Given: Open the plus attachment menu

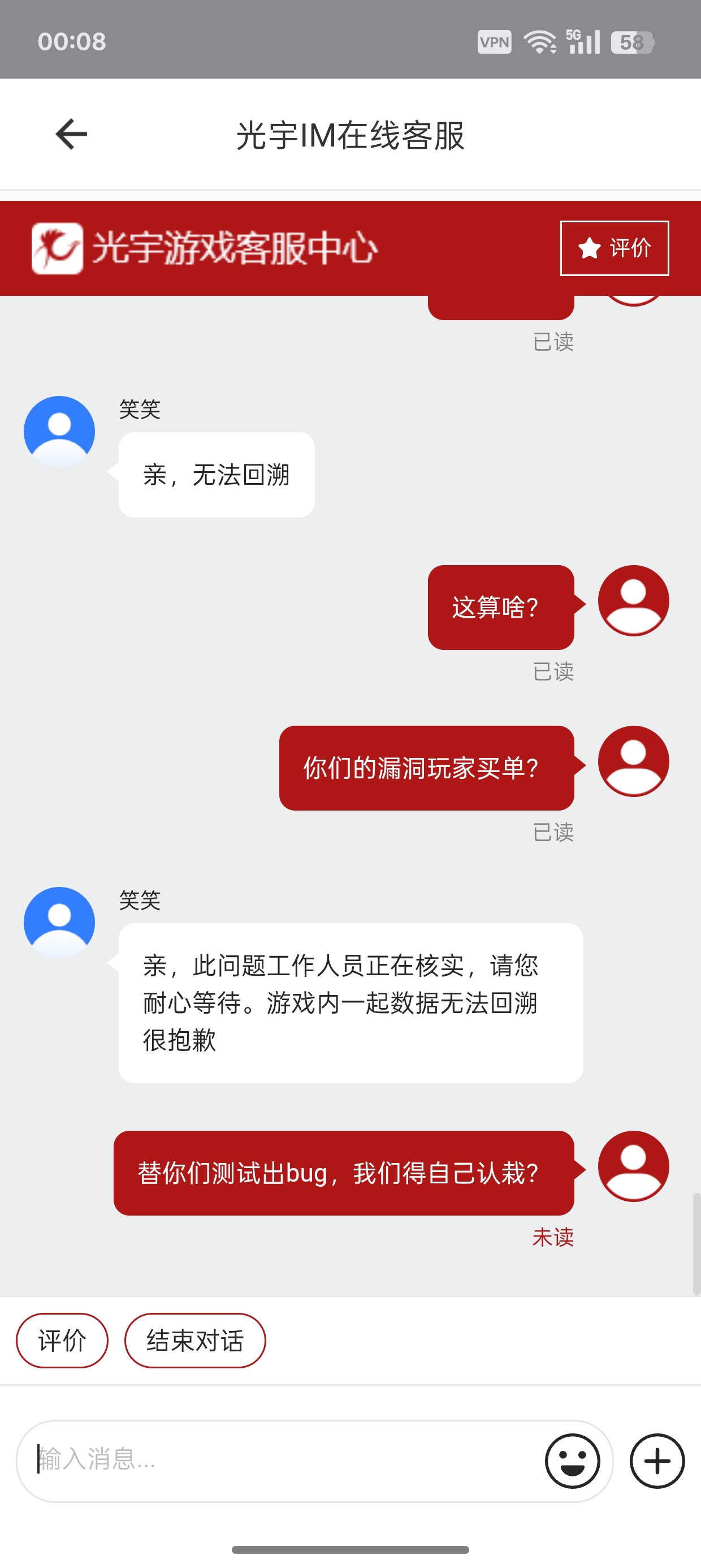Looking at the screenshot, I should 657,1461.
